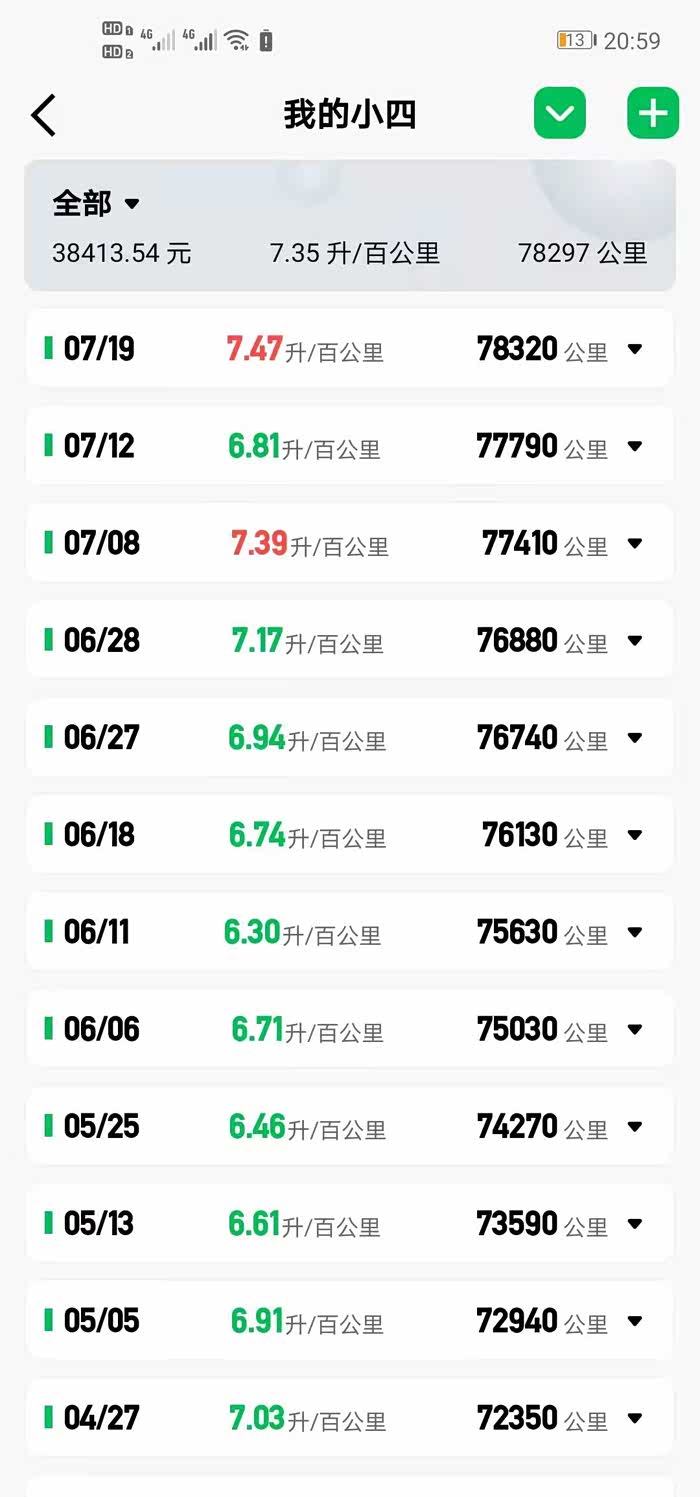The width and height of the screenshot is (700, 1497).
Task: Show details for the 07/08 entry
Action: pos(634,543)
